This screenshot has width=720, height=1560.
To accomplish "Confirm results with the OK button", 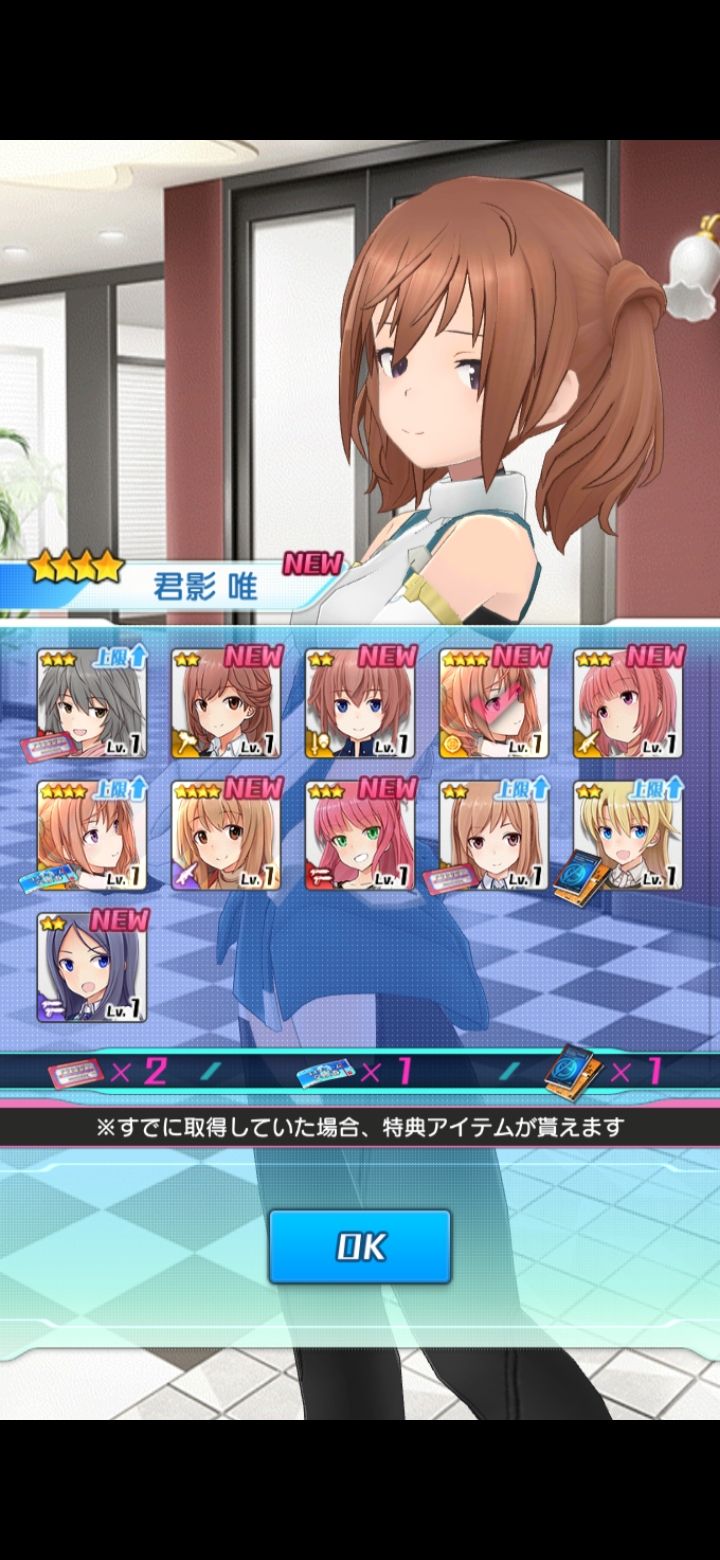I will click(x=359, y=1246).
